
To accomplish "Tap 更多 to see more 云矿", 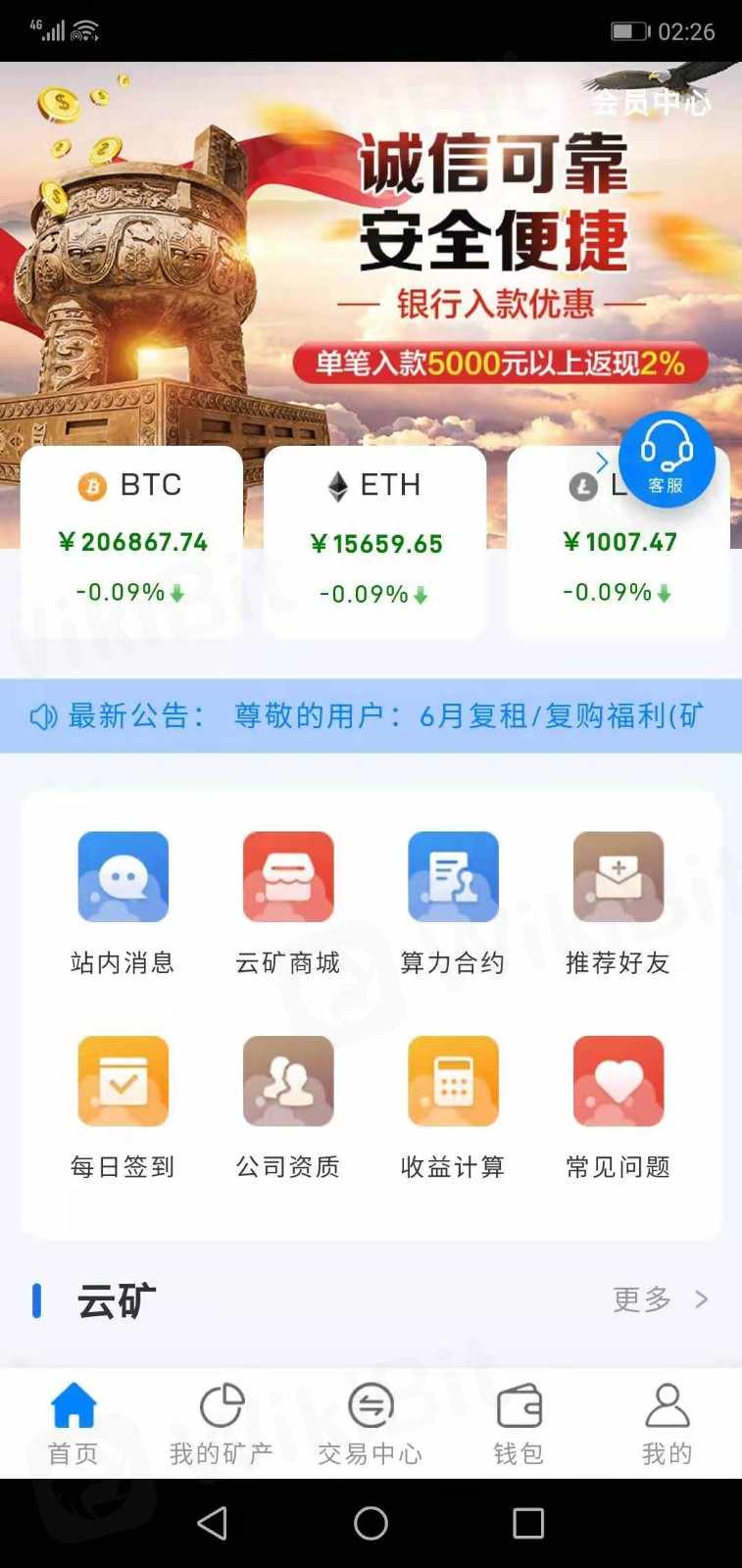I will (x=659, y=1299).
